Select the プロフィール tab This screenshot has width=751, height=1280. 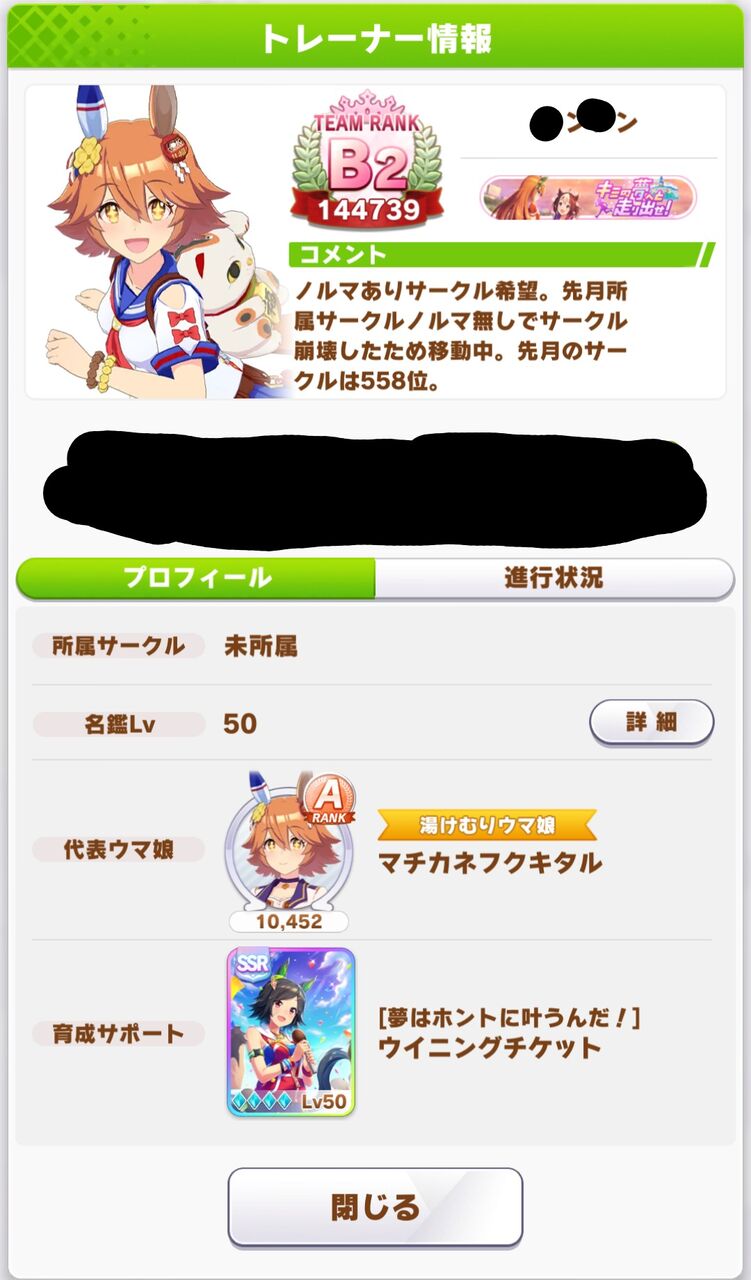click(x=197, y=578)
